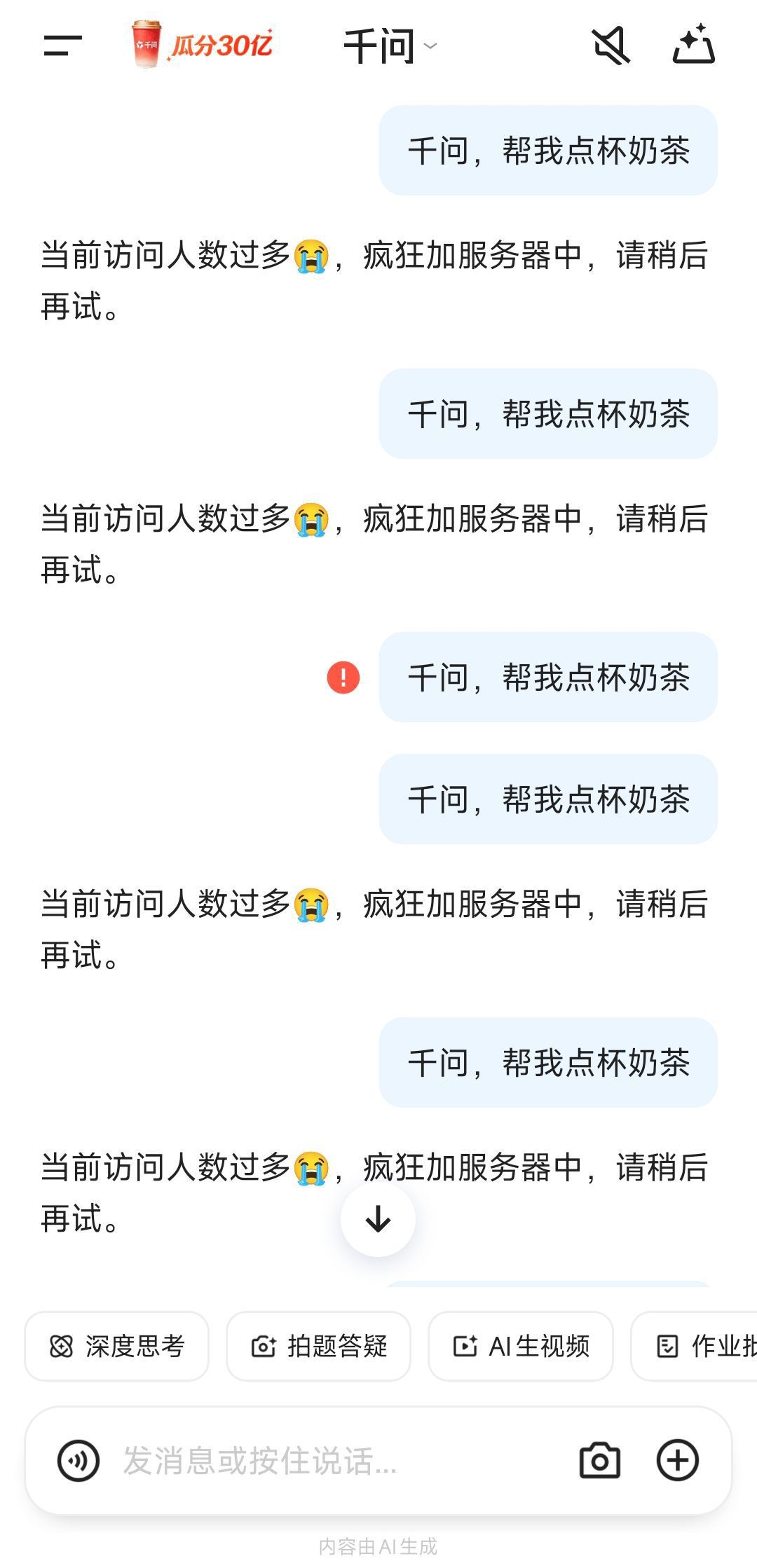Jump to the latest message arrow
Image resolution: width=757 pixels, height=1568 pixels.
[x=378, y=1219]
